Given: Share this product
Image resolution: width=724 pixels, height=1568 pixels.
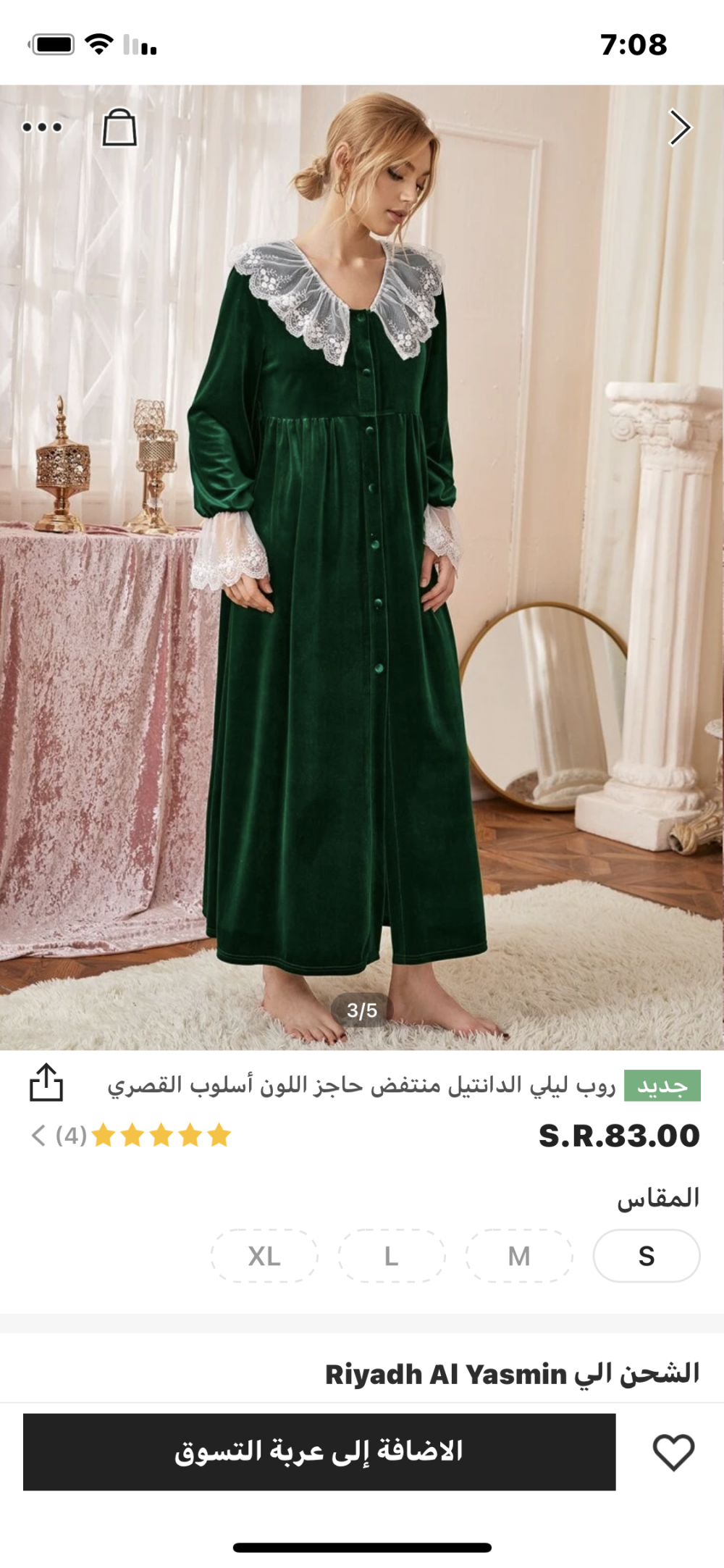Looking at the screenshot, I should pos(46,1083).
